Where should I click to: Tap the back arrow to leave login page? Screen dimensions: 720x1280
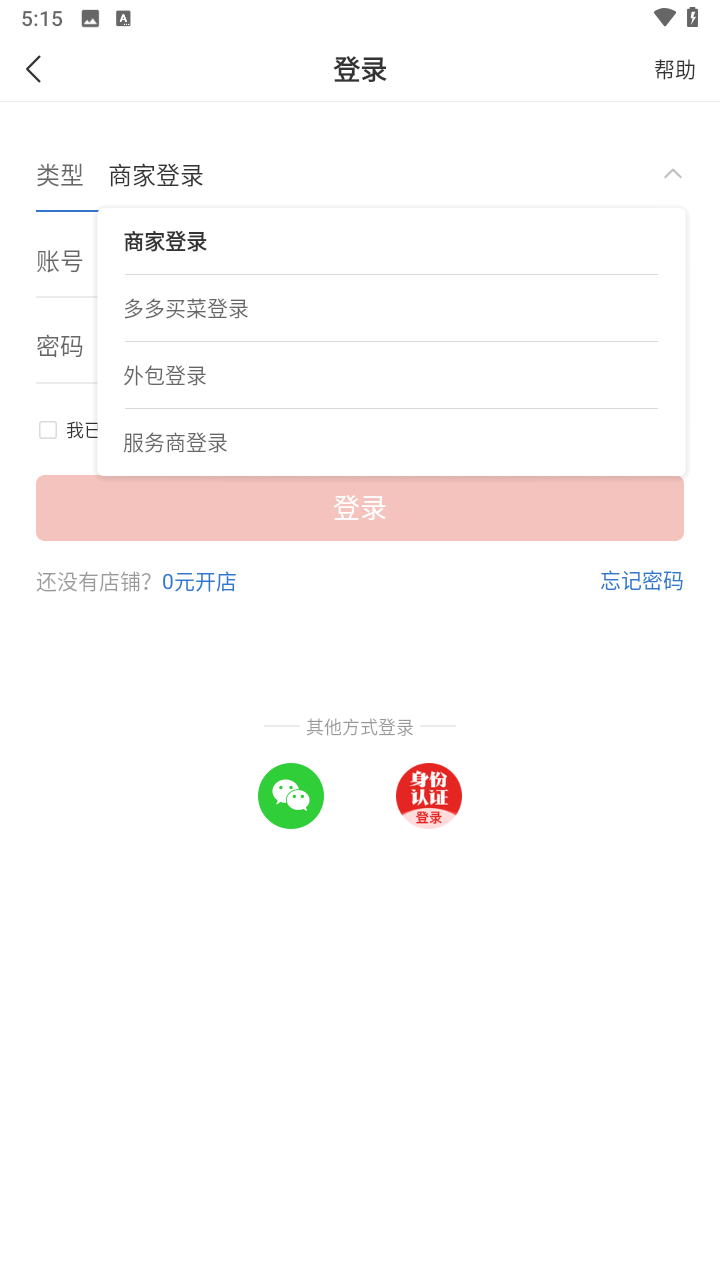[33, 68]
